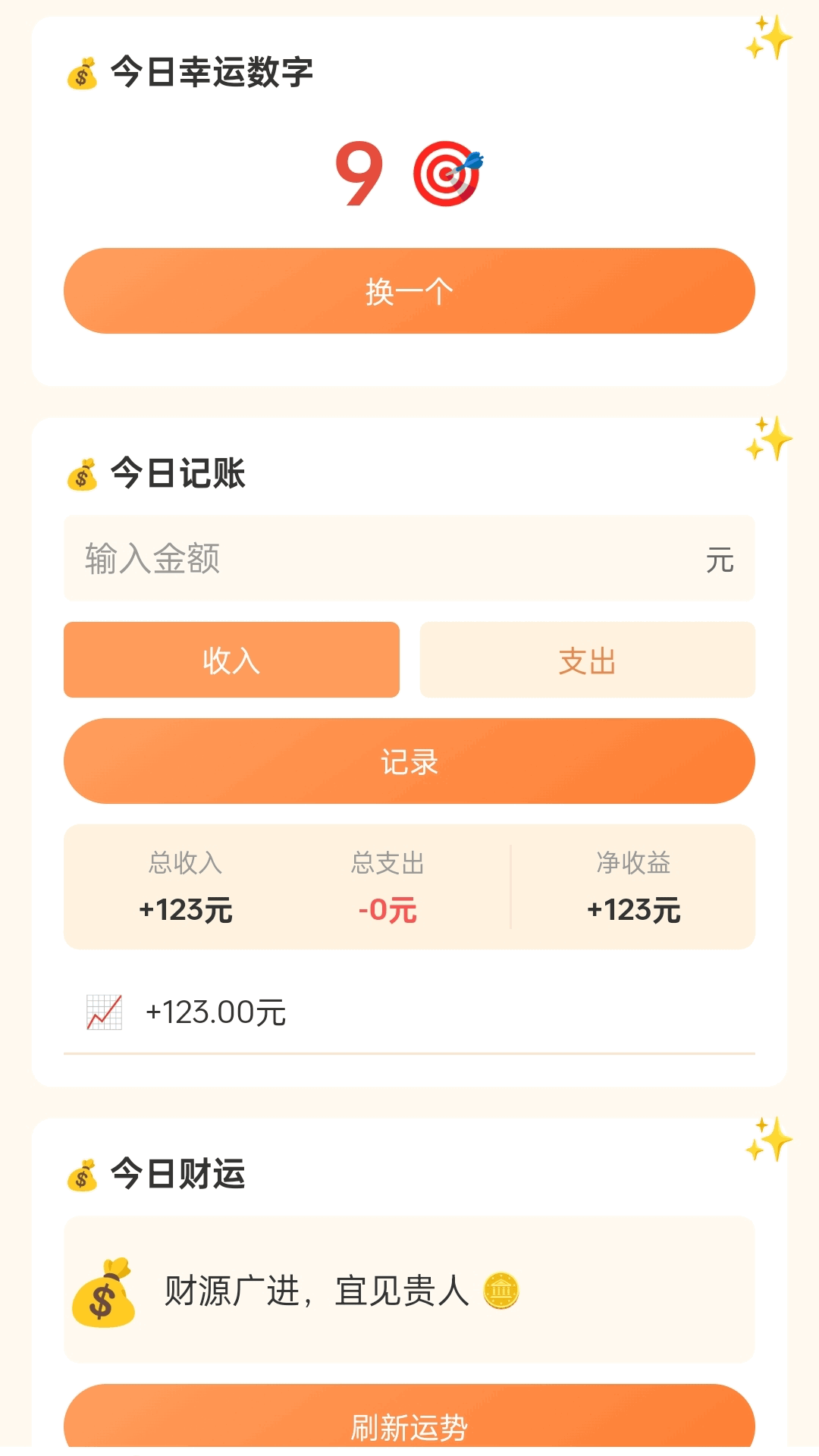The width and height of the screenshot is (819, 1456).
Task: Click the 输入金额 amount input field
Action: (409, 558)
